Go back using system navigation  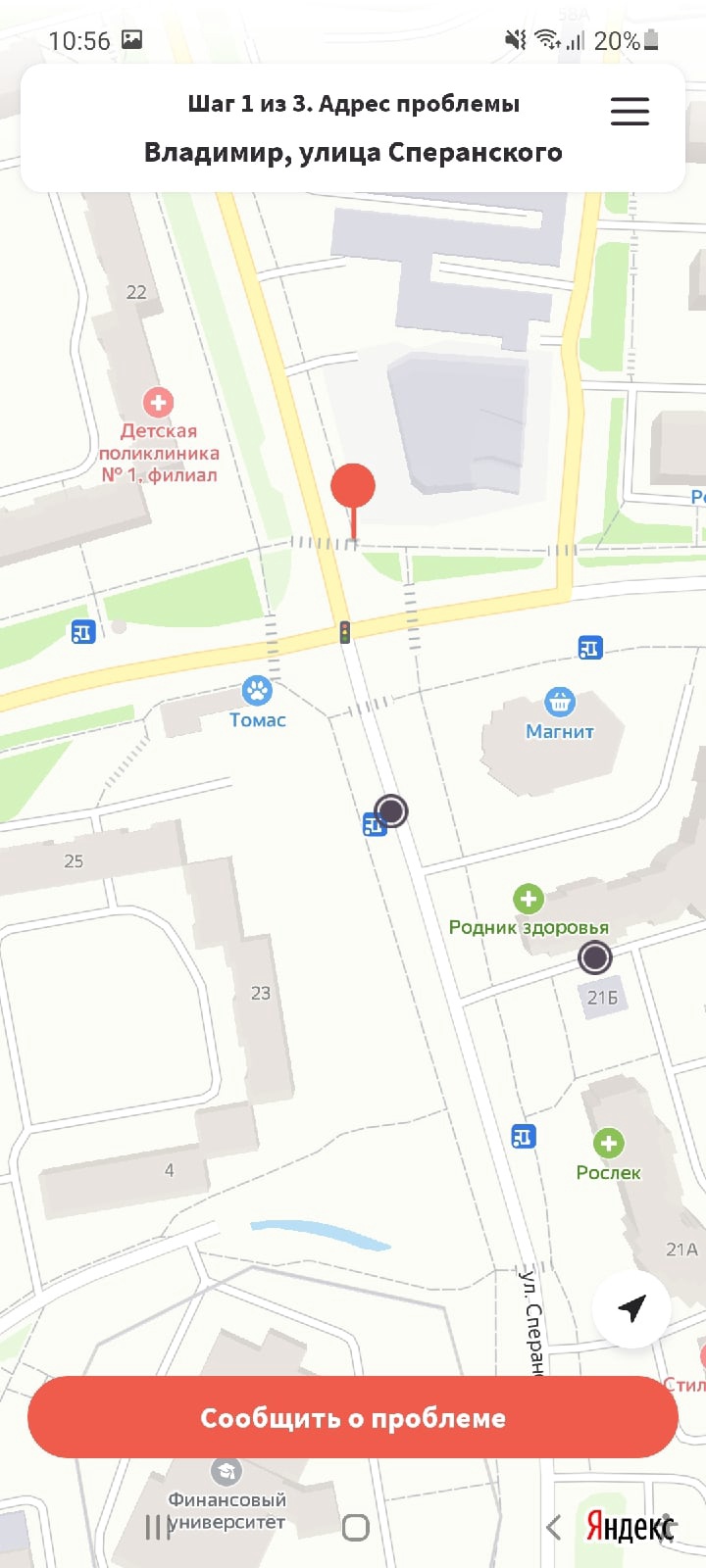tap(554, 1527)
